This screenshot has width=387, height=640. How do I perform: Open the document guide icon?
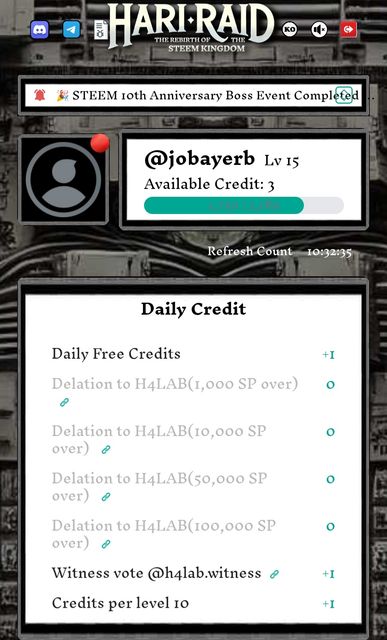pos(100,30)
